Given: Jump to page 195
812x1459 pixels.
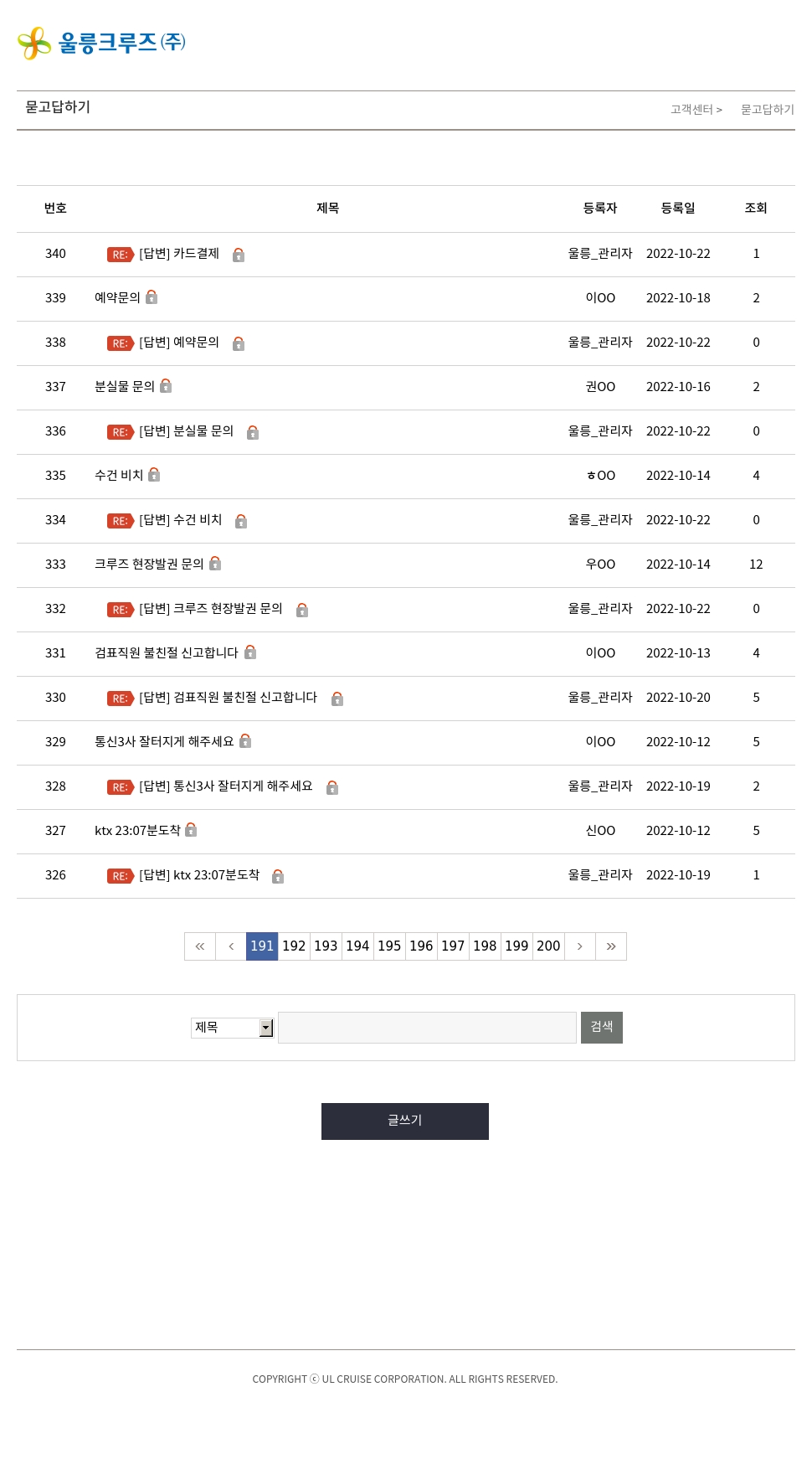Looking at the screenshot, I should coord(389,946).
